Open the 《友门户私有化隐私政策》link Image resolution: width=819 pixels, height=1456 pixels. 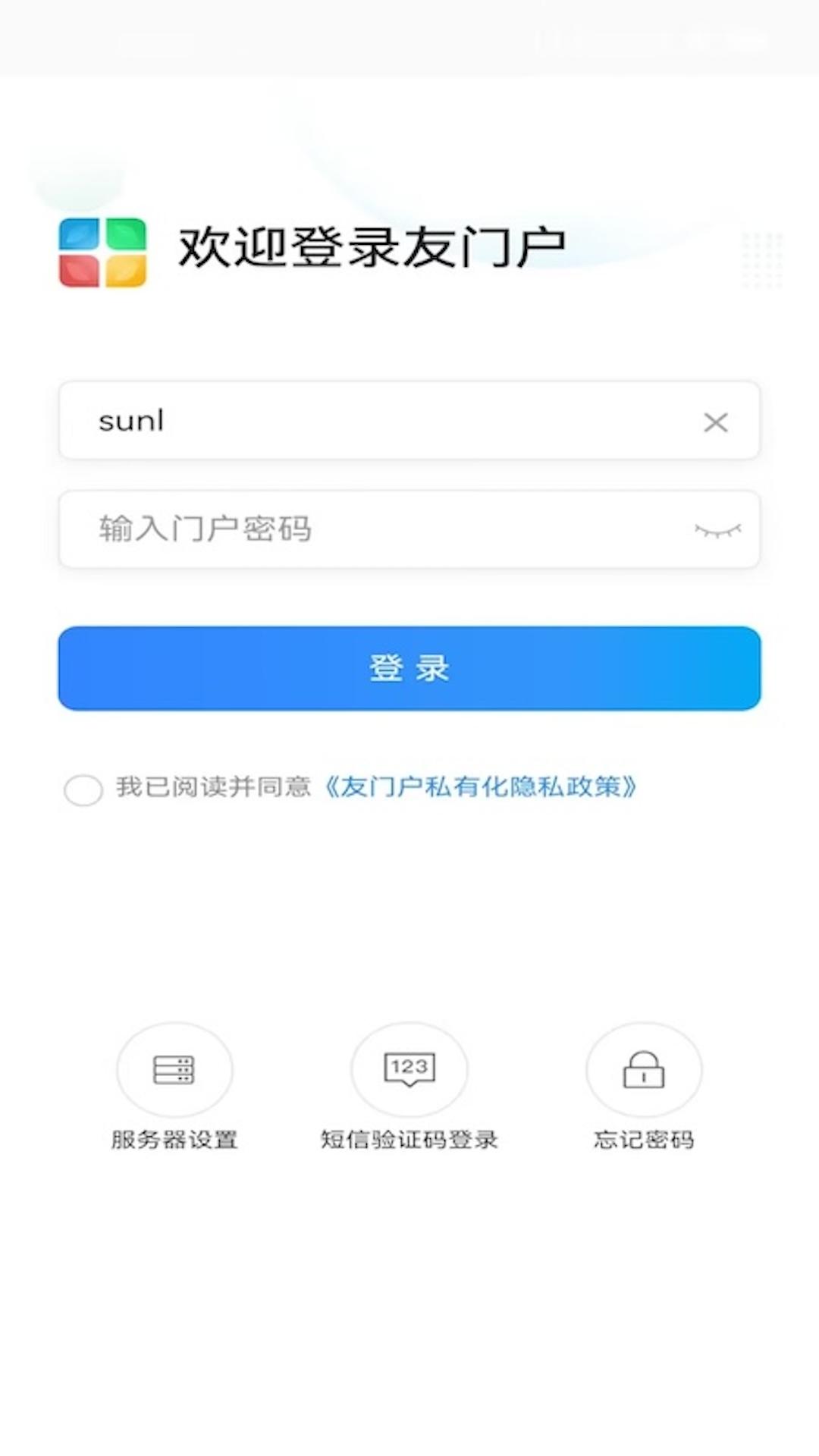pos(482,789)
